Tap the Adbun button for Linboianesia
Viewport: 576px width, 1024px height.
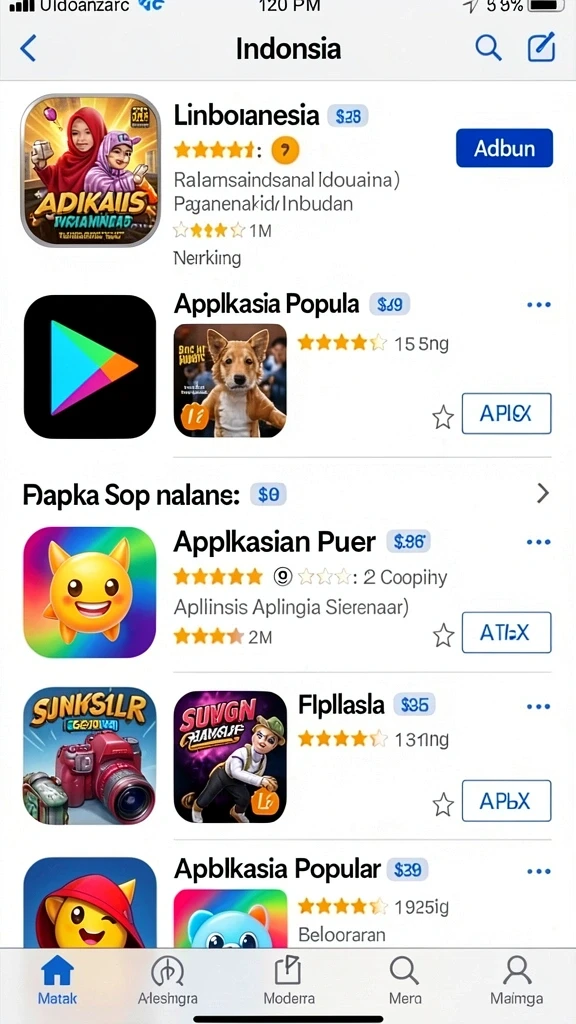click(x=504, y=148)
